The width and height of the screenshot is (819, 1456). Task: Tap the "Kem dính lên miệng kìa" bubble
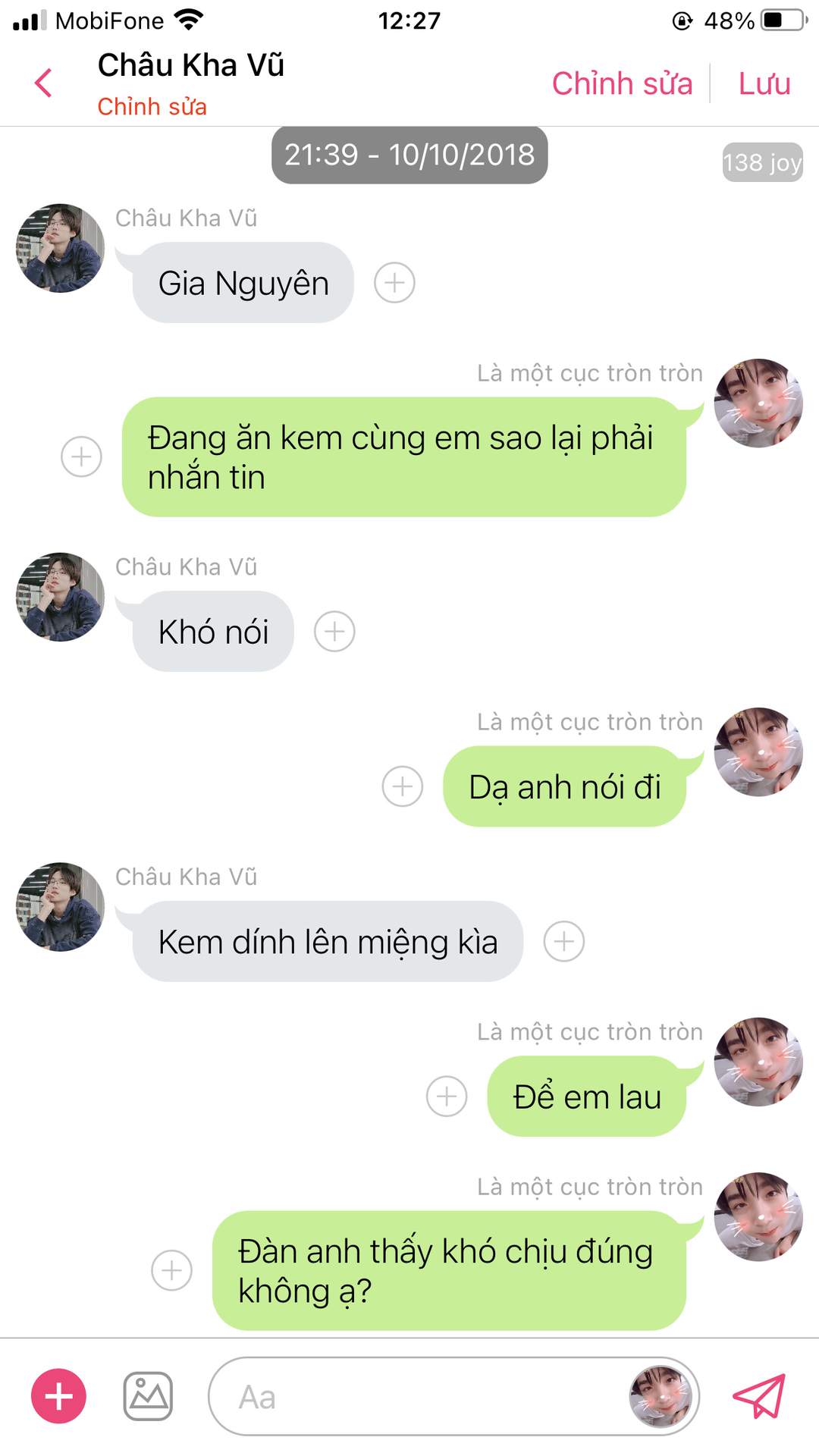click(328, 942)
